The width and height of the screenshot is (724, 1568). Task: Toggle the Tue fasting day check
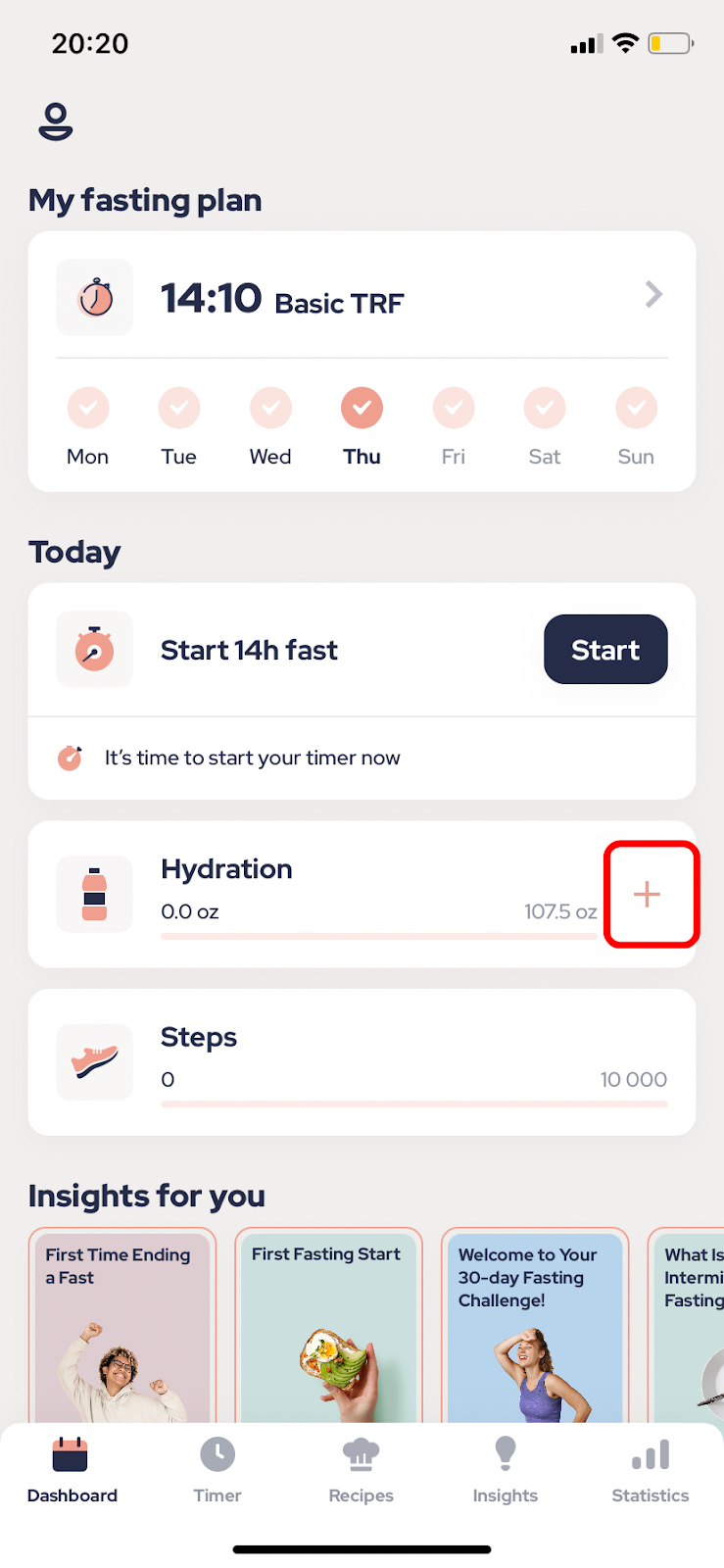pyautogui.click(x=179, y=408)
